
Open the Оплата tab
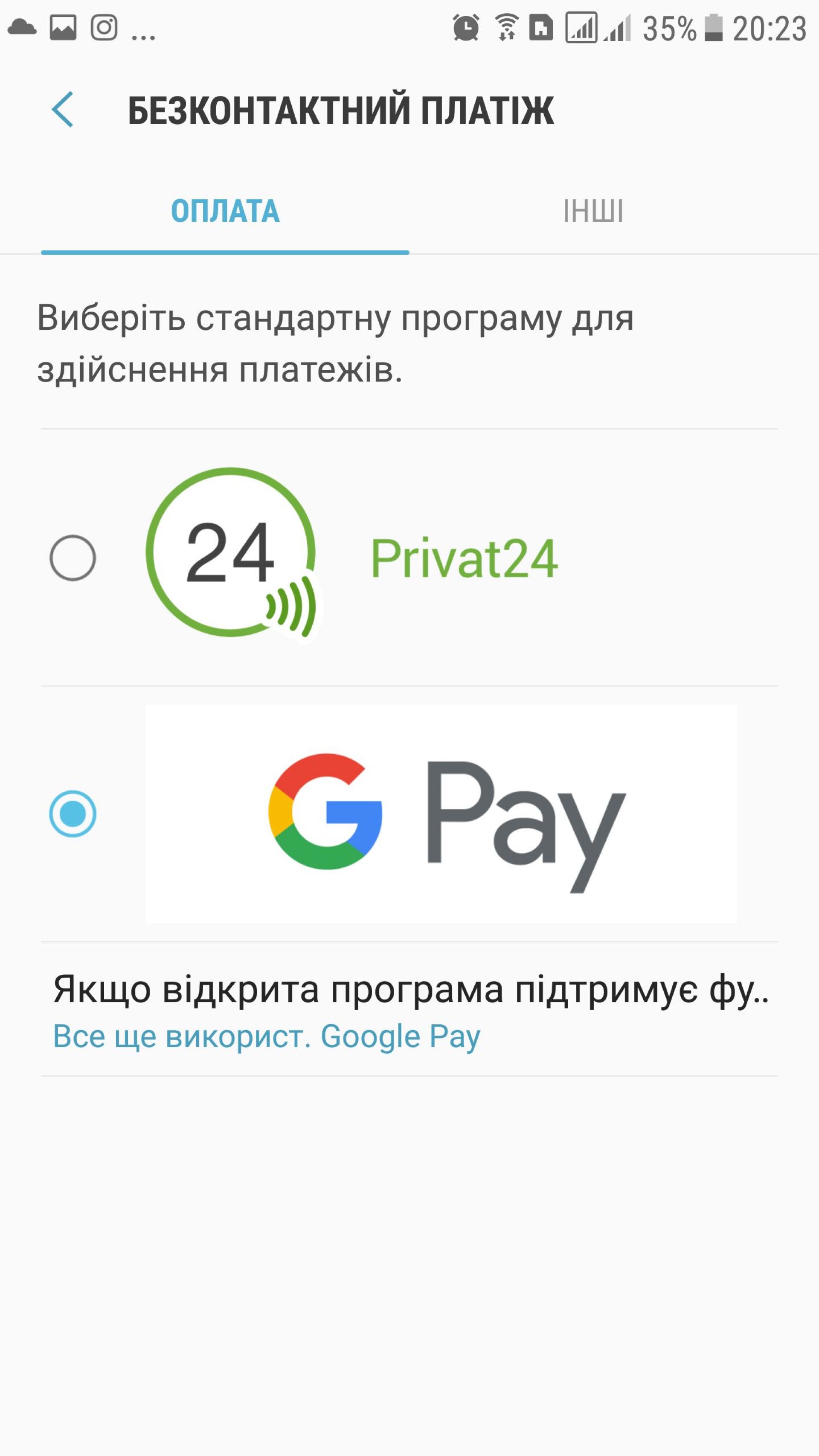[225, 212]
